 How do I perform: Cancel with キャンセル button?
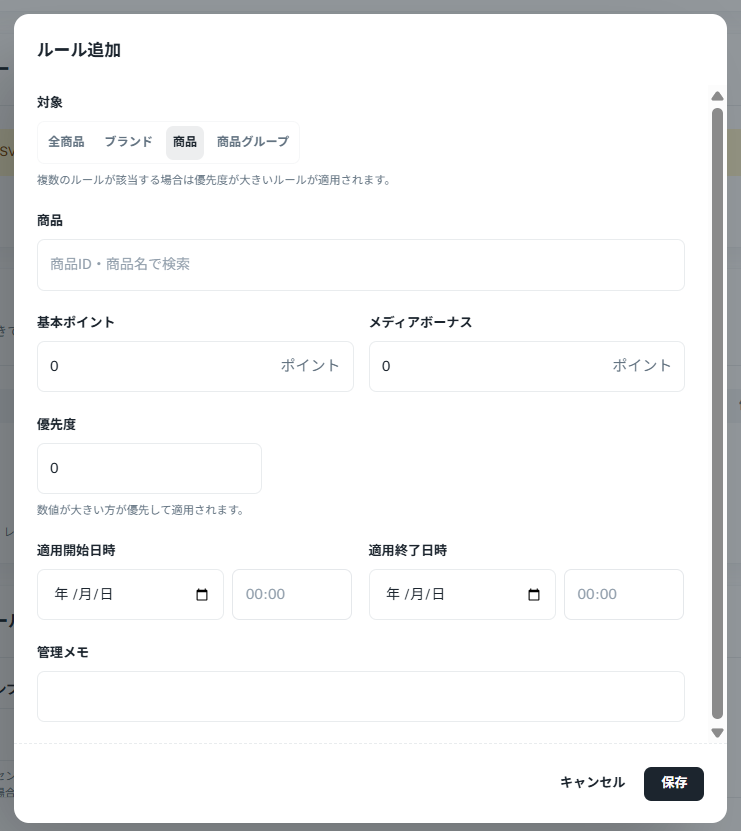pyautogui.click(x=593, y=783)
